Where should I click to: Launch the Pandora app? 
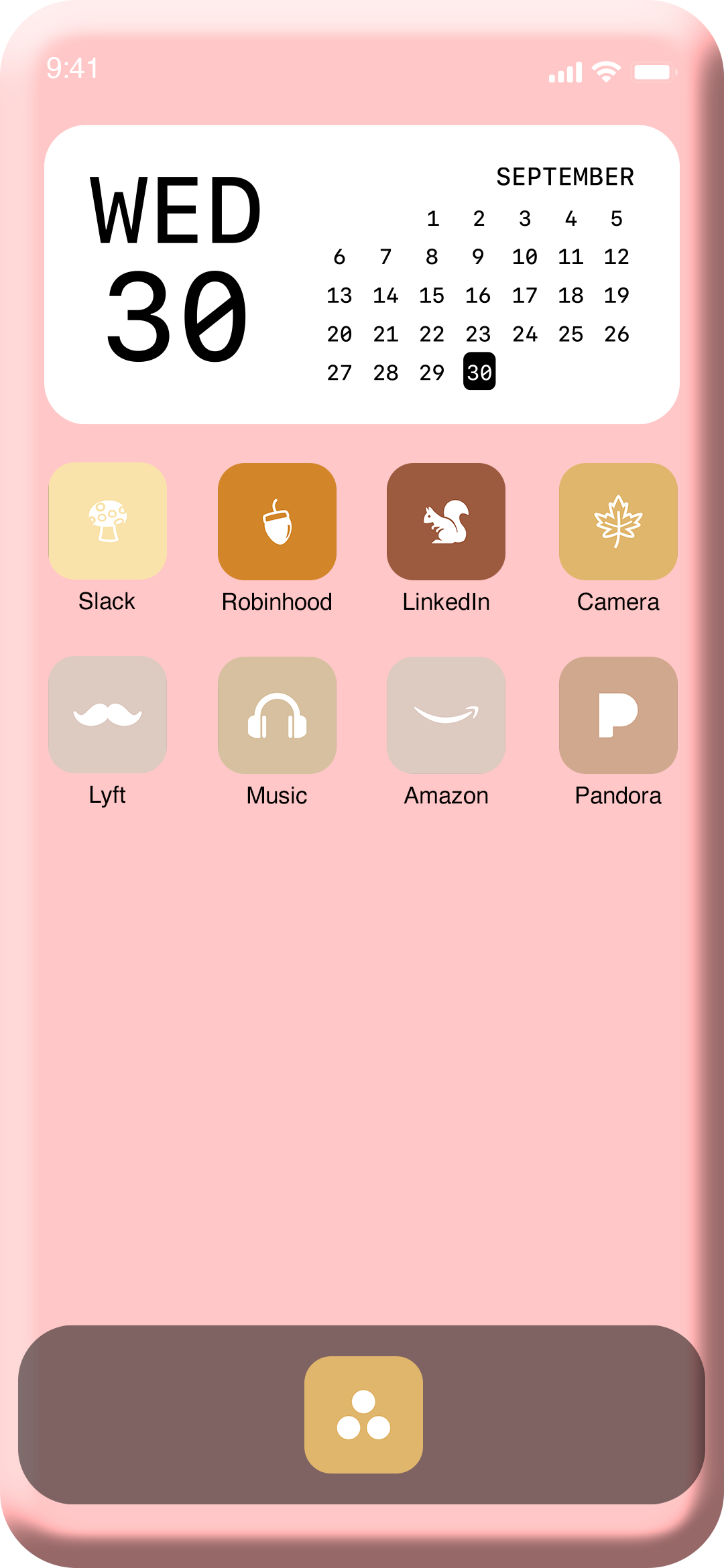618,715
